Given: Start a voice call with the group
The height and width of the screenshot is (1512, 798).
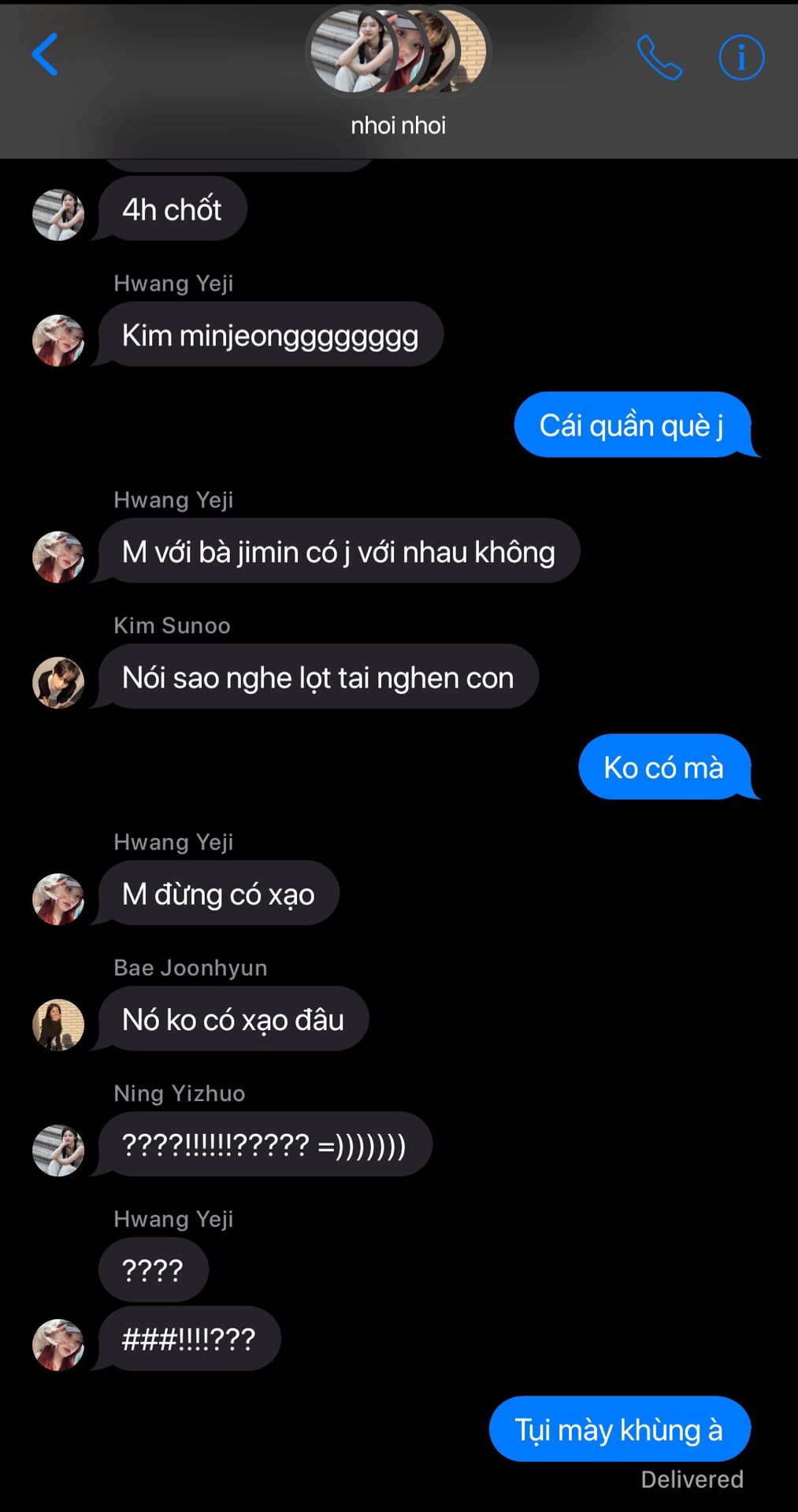Looking at the screenshot, I should coord(659,57).
